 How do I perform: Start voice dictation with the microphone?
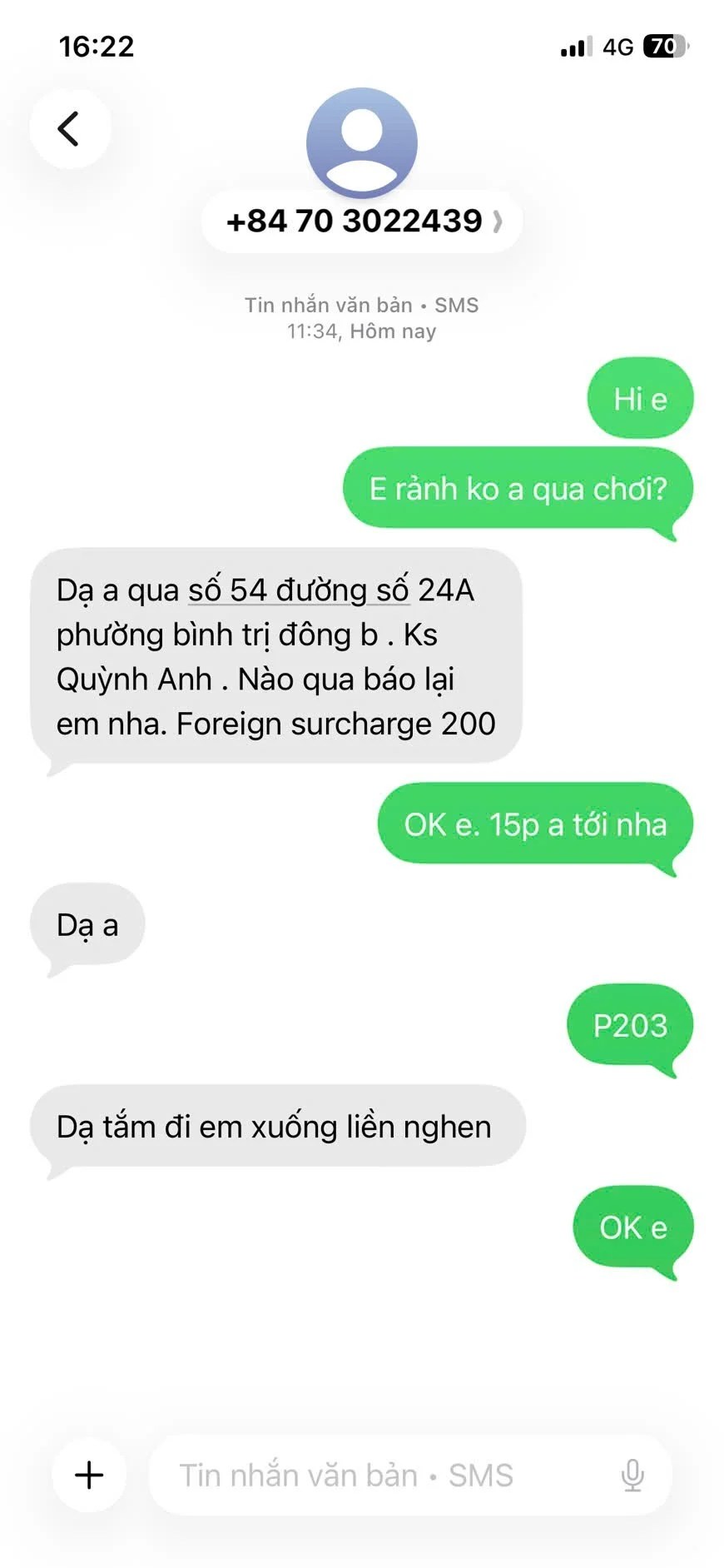point(632,1475)
